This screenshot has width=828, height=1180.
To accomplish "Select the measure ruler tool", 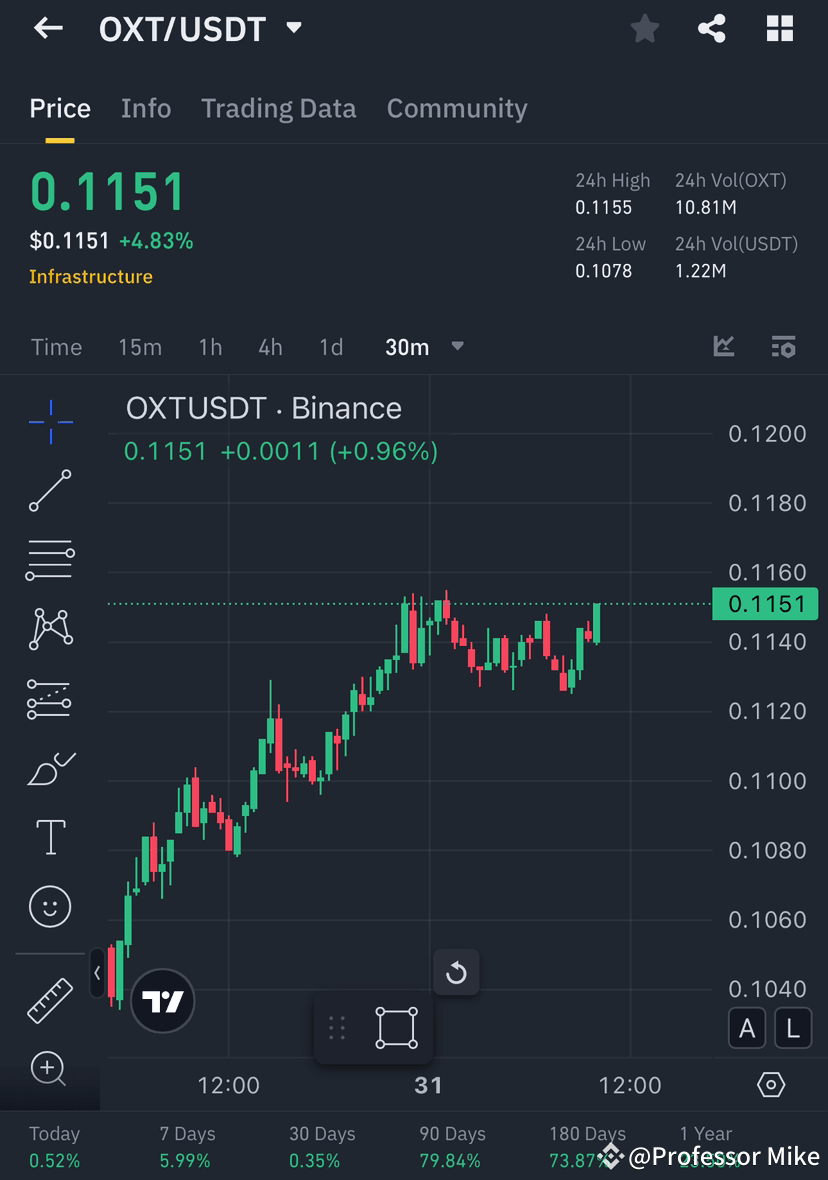I will click(50, 998).
